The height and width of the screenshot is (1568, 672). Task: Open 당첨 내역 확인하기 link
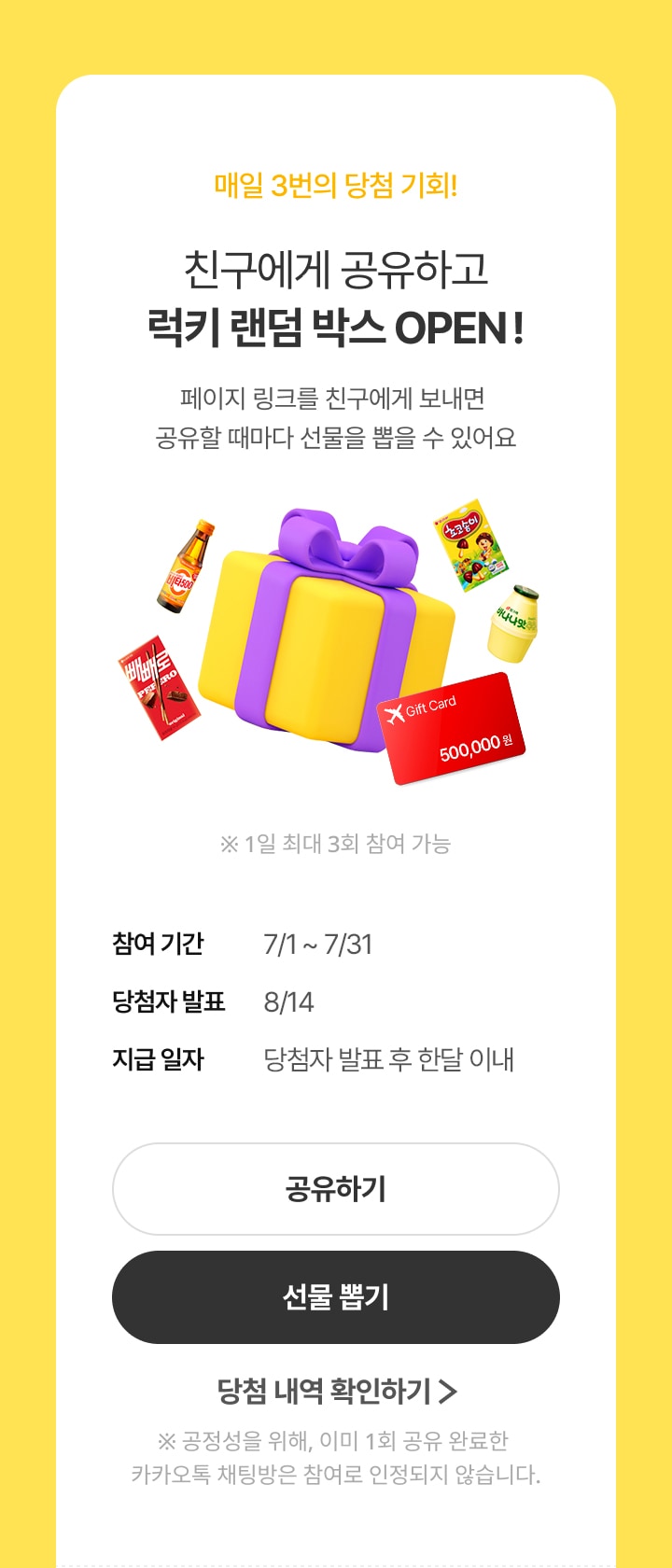pyautogui.click(x=336, y=1392)
